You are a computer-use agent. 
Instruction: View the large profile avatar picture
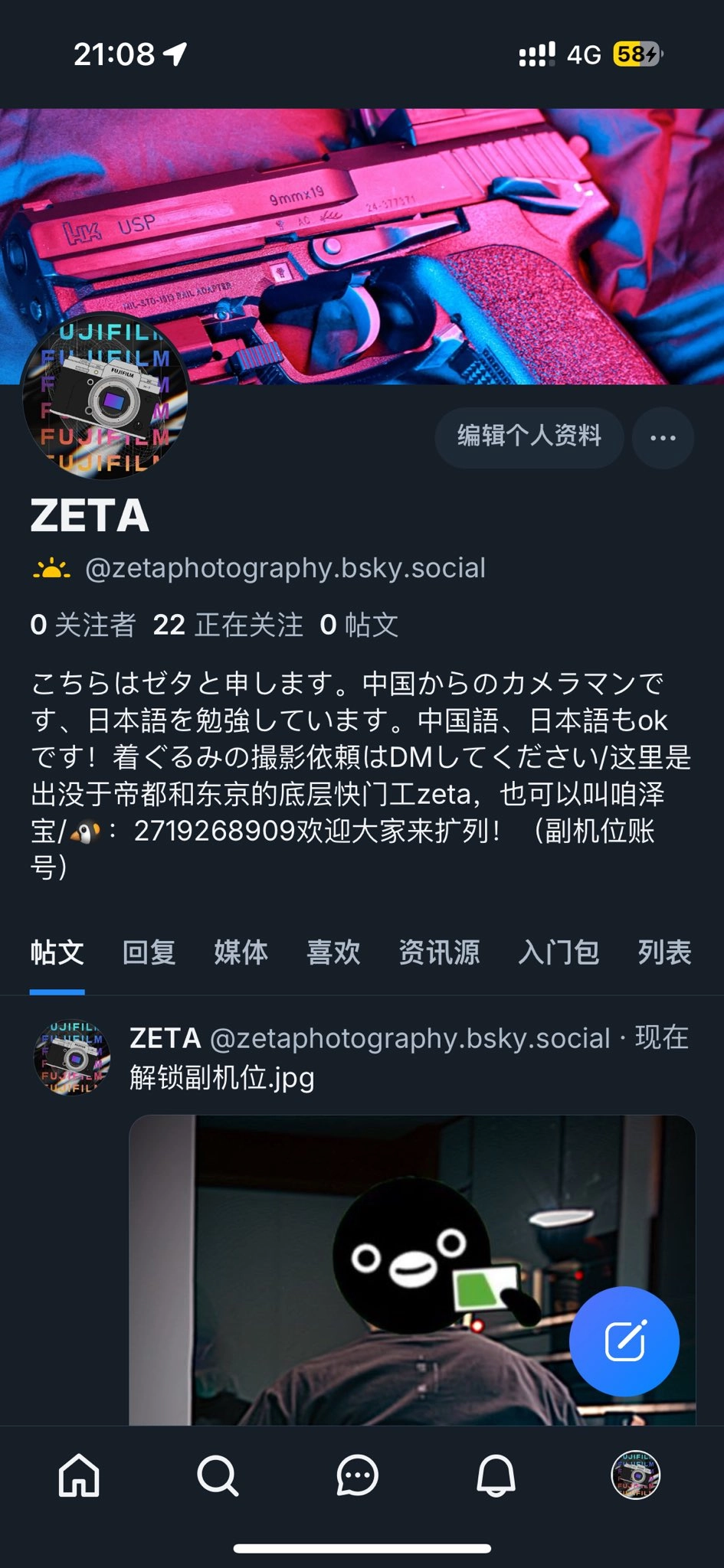pos(105,400)
